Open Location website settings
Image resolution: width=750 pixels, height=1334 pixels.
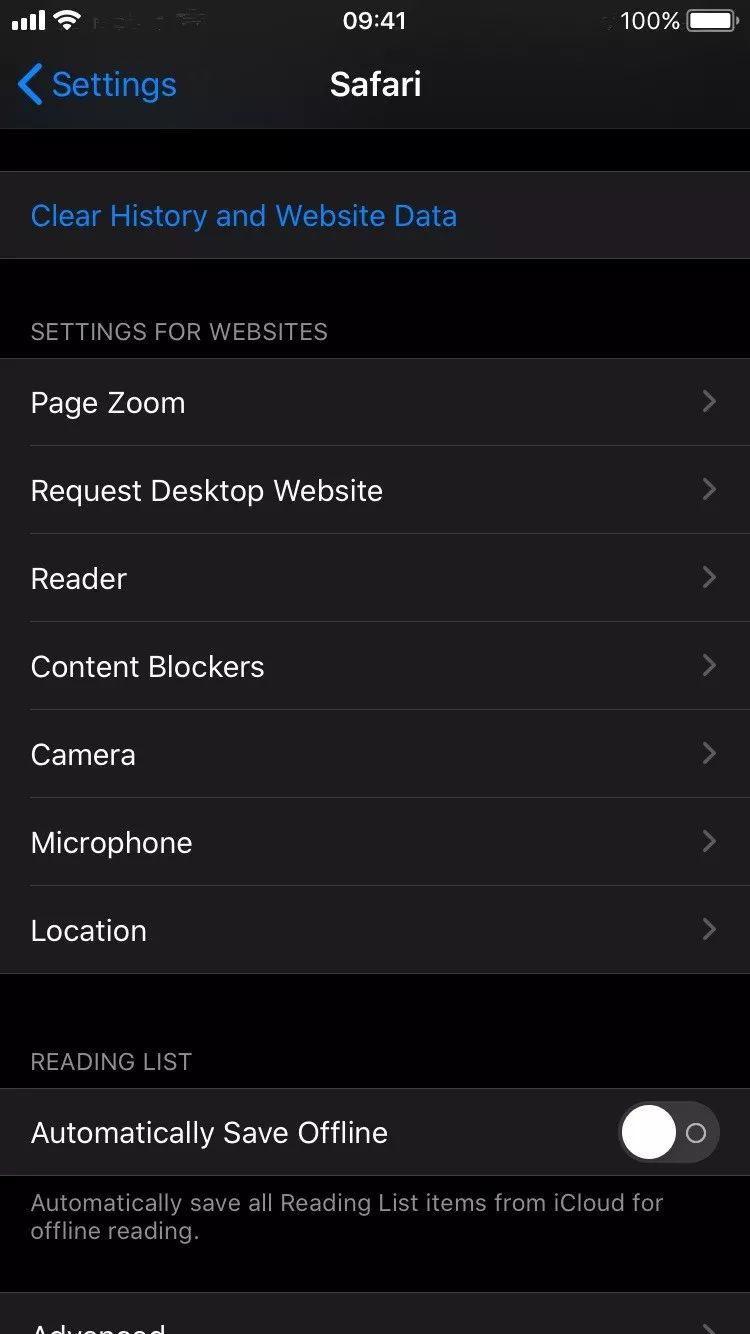click(374, 930)
